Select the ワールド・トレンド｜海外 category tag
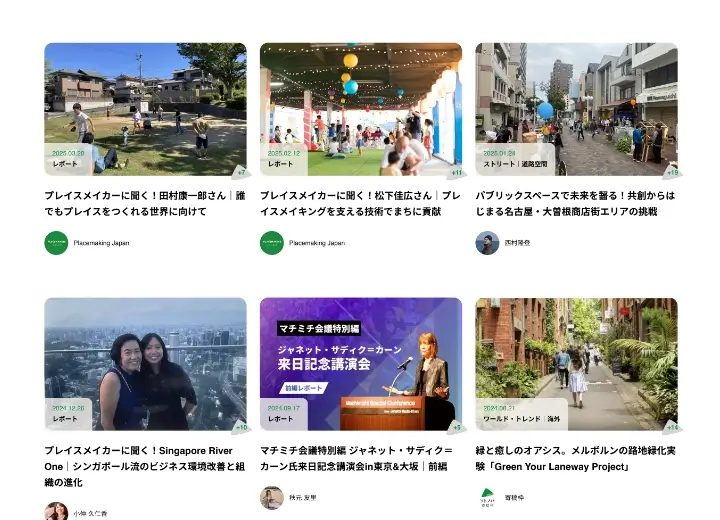The image size is (720, 520). pos(521,419)
